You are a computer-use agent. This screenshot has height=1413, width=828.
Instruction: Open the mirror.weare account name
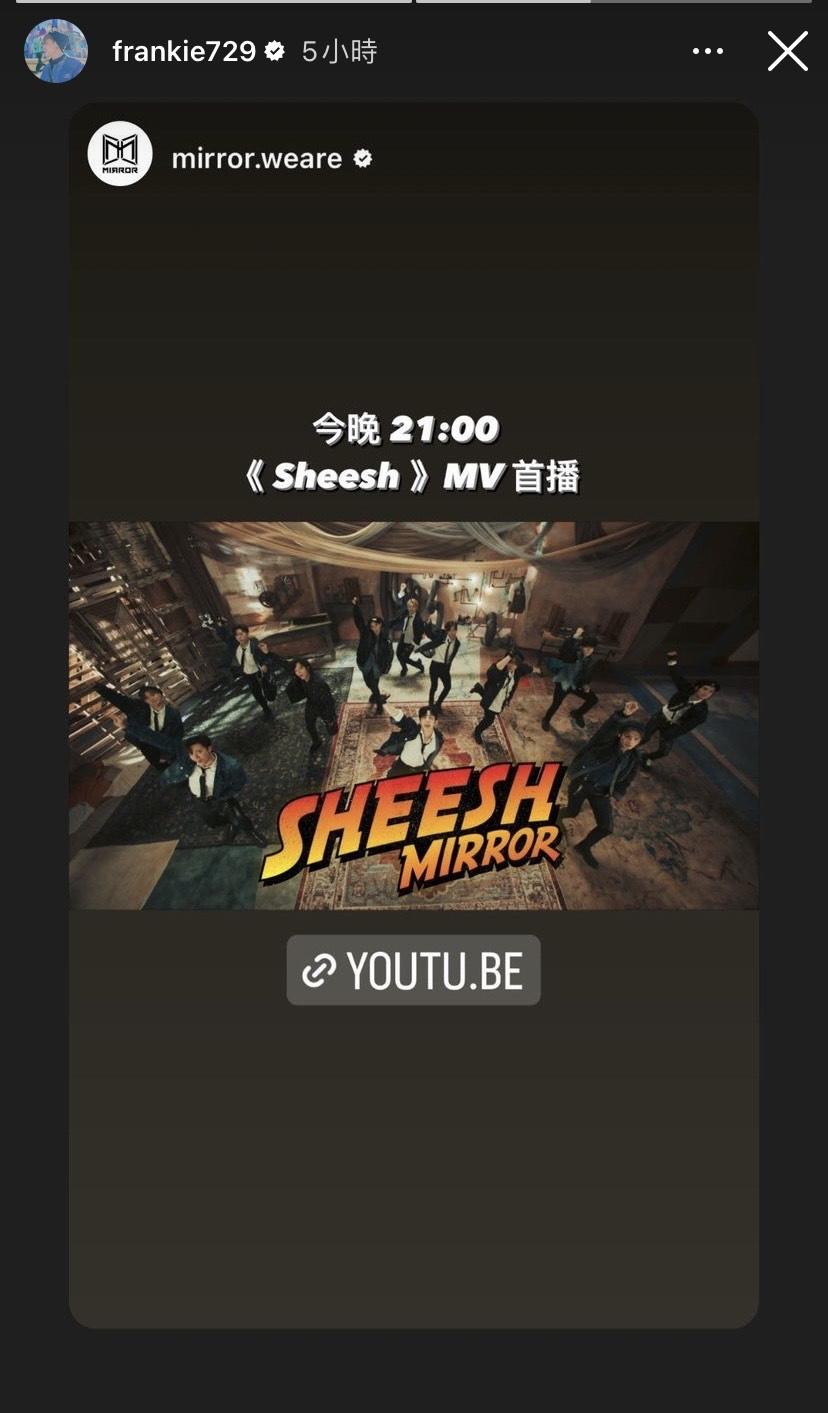pyautogui.click(x=257, y=158)
